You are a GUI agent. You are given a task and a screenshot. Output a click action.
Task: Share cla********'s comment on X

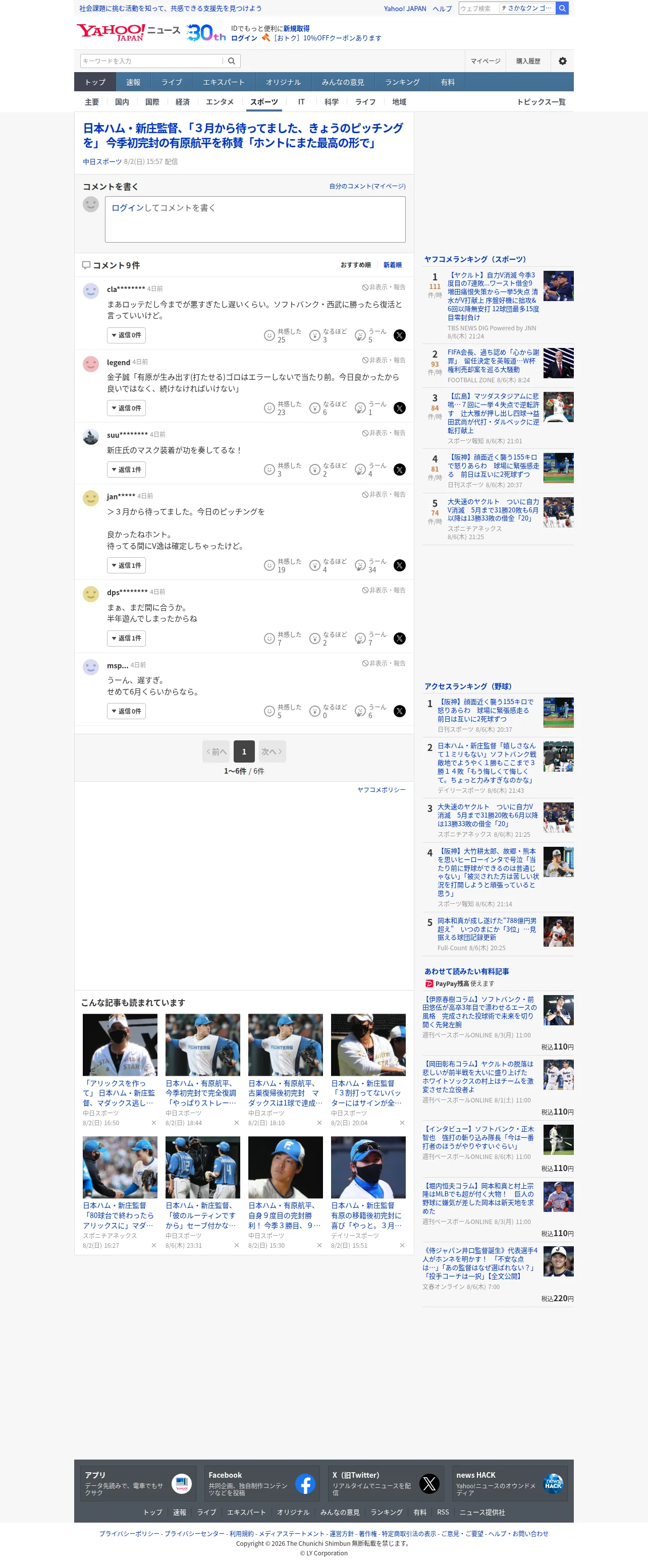(x=400, y=335)
